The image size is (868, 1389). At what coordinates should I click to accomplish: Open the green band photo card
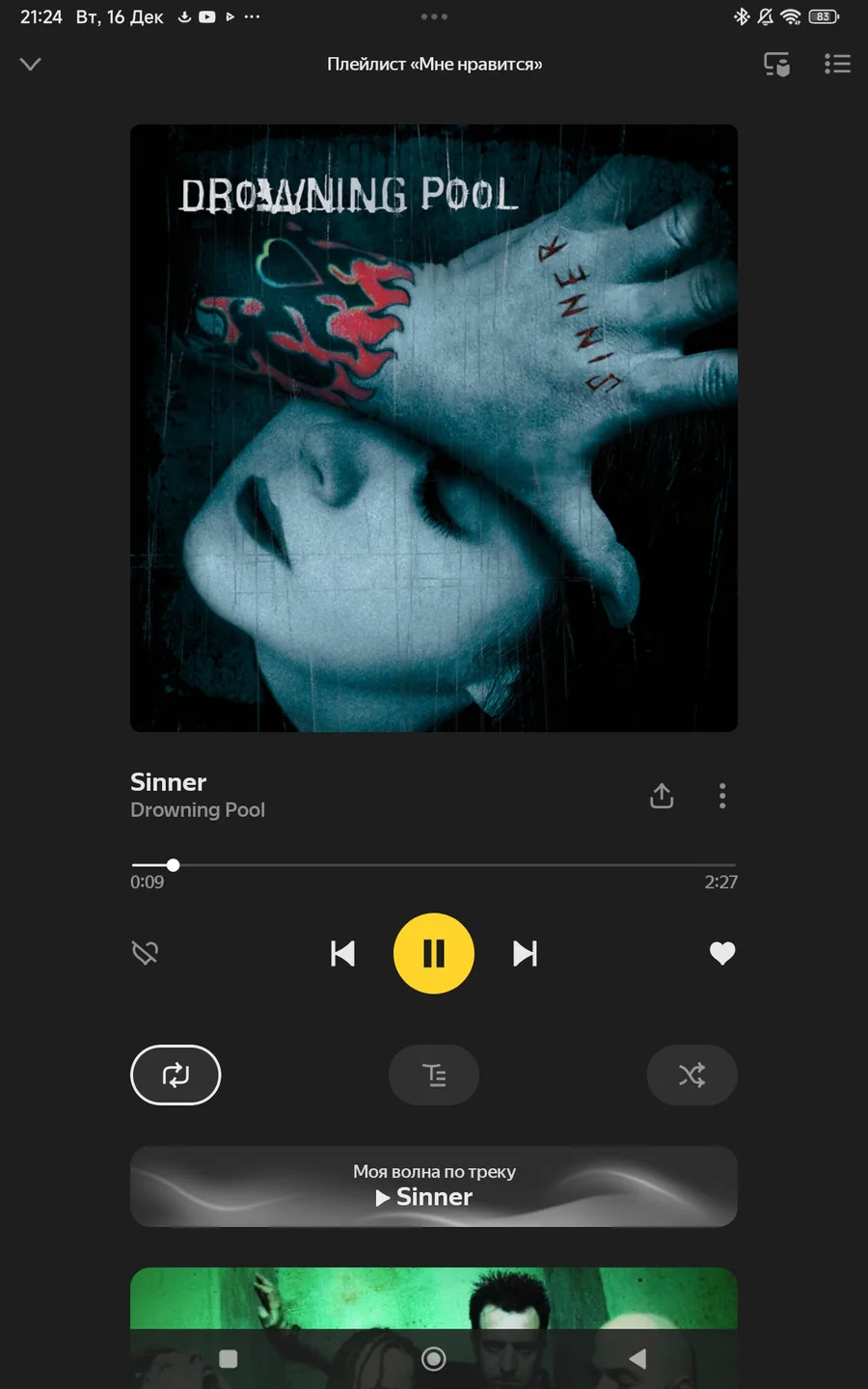(x=434, y=1297)
